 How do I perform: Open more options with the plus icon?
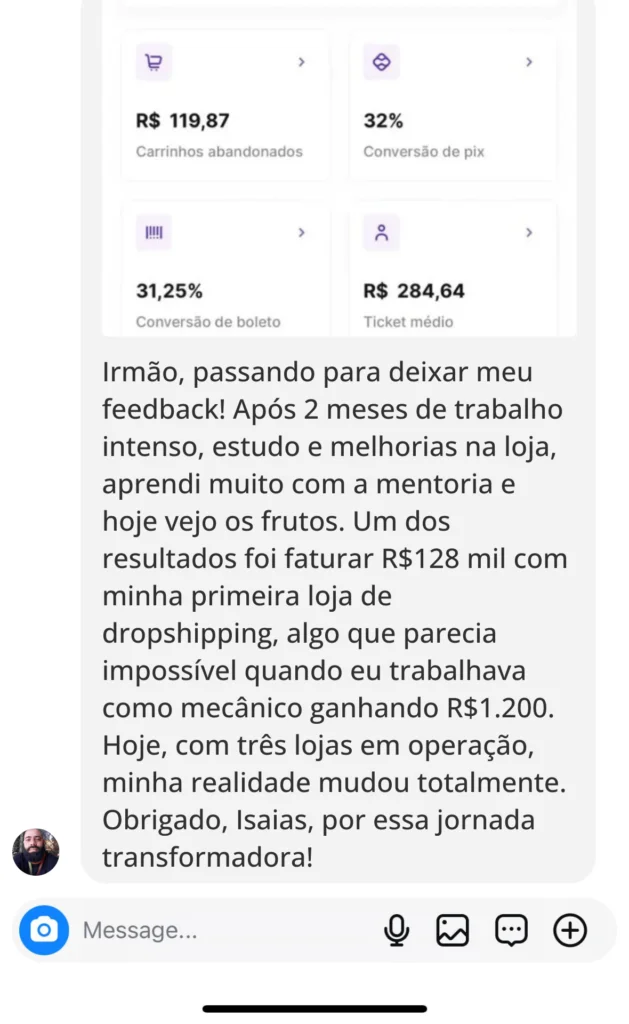(x=570, y=931)
